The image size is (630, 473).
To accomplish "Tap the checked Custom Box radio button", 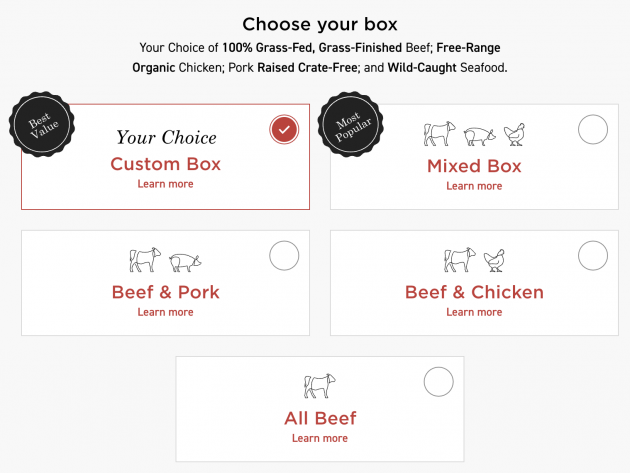I will point(284,130).
